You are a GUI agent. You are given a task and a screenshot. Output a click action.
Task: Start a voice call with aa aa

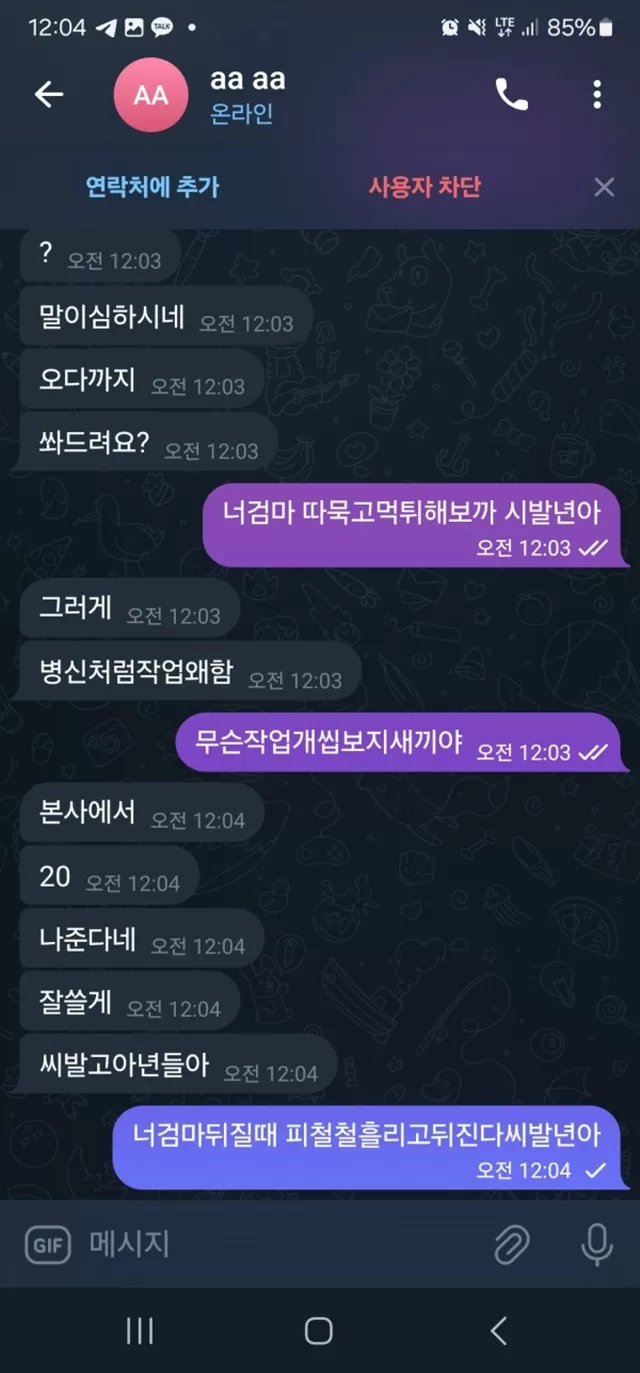511,95
